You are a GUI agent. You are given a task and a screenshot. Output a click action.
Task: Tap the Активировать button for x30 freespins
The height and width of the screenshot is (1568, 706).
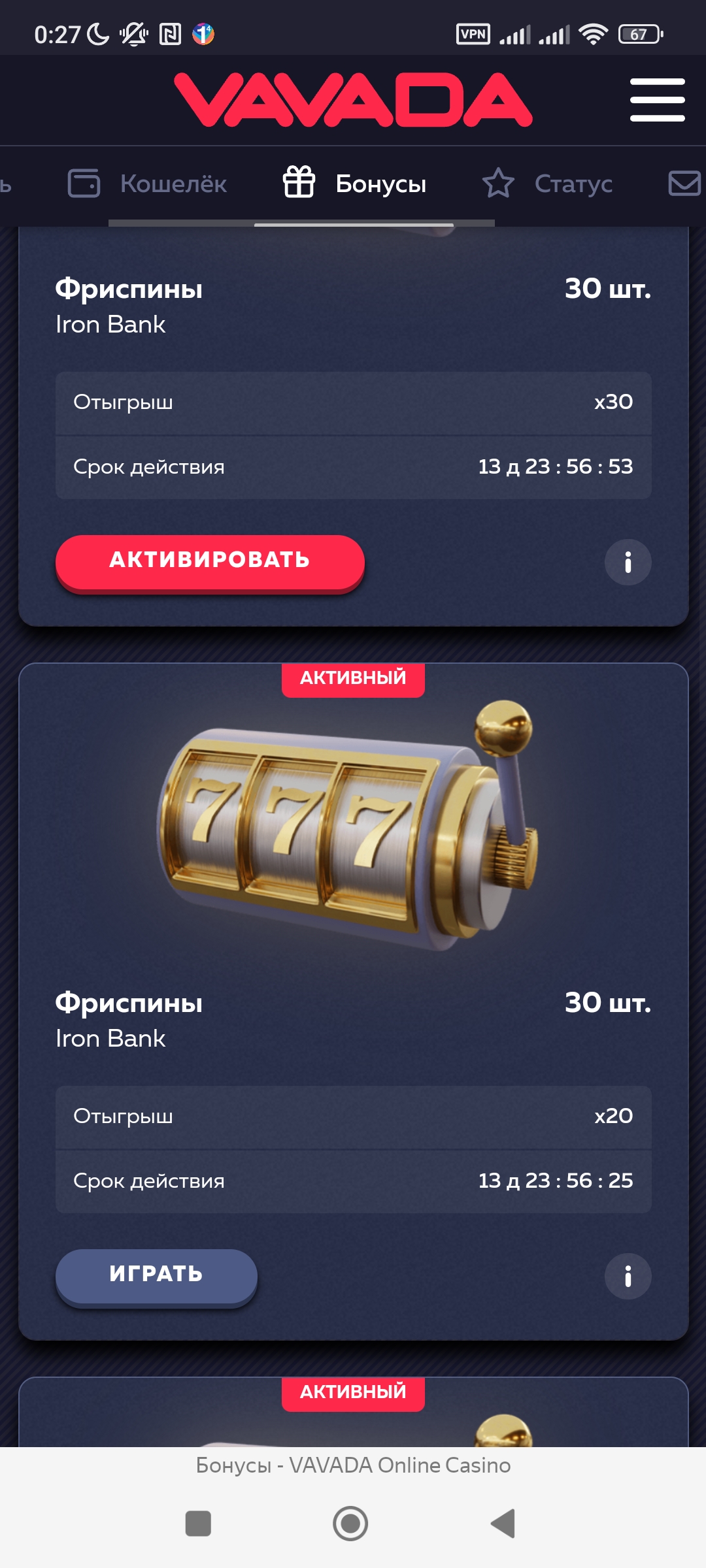[210, 561]
